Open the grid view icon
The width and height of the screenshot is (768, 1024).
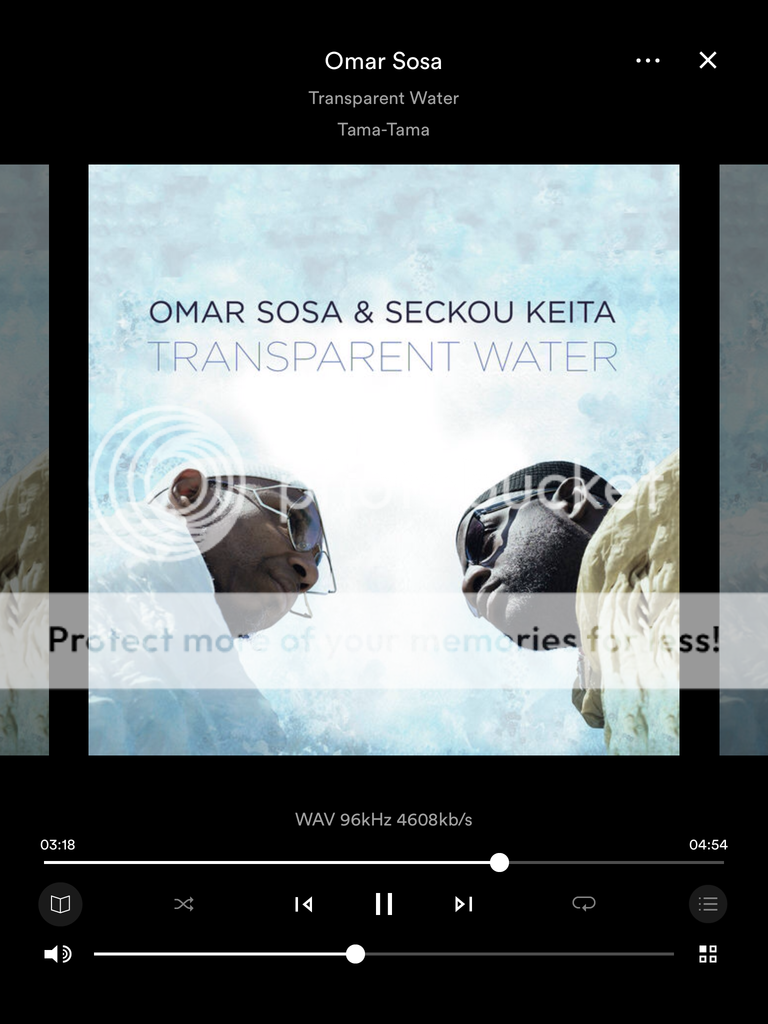point(708,954)
